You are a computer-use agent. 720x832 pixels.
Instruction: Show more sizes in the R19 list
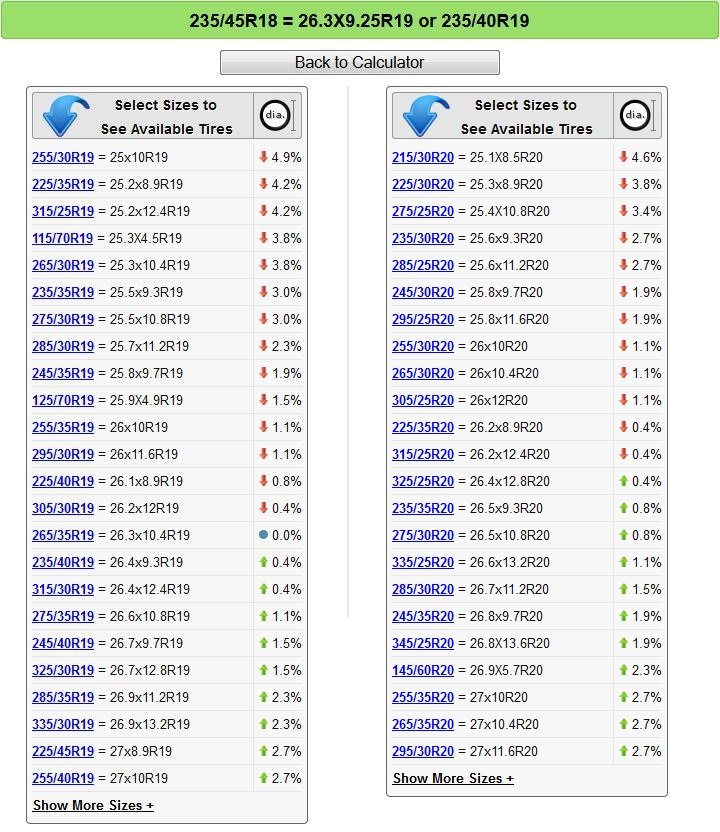(93, 805)
